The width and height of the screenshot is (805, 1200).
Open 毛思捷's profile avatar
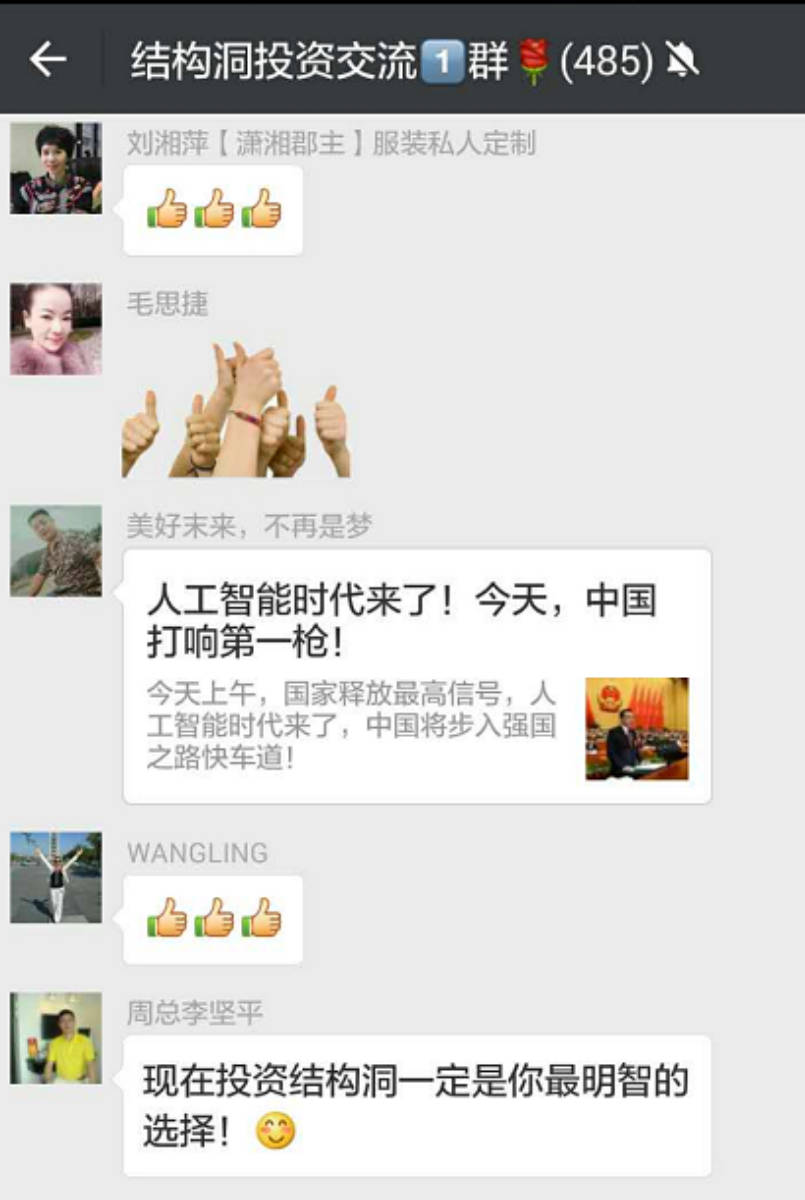56,329
